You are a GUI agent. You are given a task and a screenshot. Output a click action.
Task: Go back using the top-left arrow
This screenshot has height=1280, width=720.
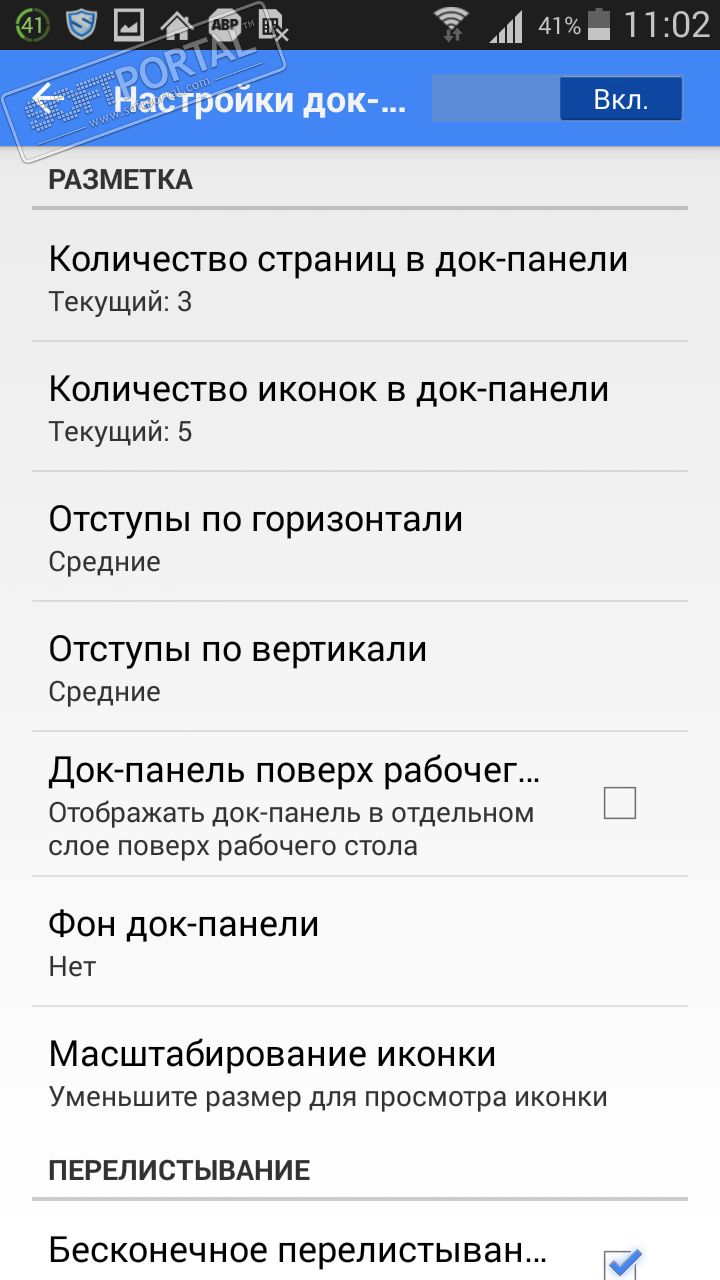(x=47, y=98)
